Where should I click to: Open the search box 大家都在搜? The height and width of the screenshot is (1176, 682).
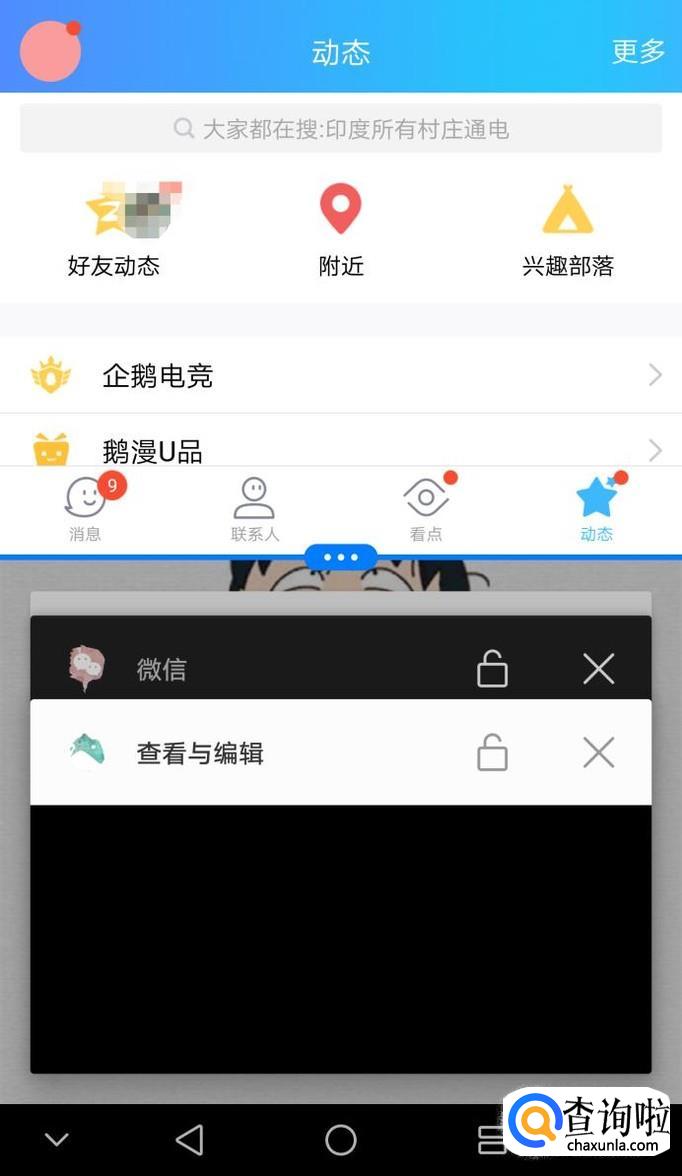pos(341,128)
